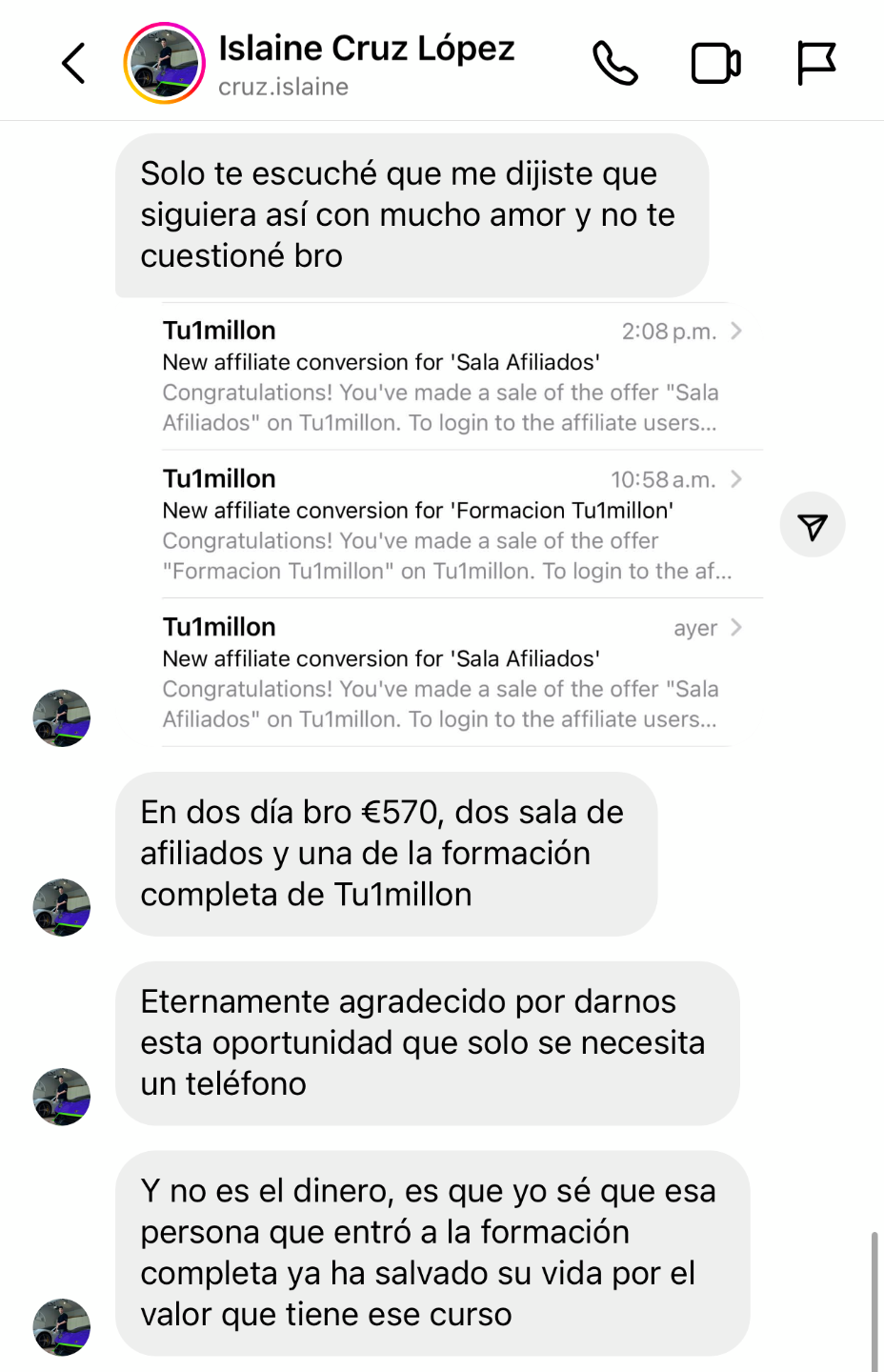Start a video call with Islaine
Screen dimensions: 884x1372
pyautogui.click(x=715, y=64)
